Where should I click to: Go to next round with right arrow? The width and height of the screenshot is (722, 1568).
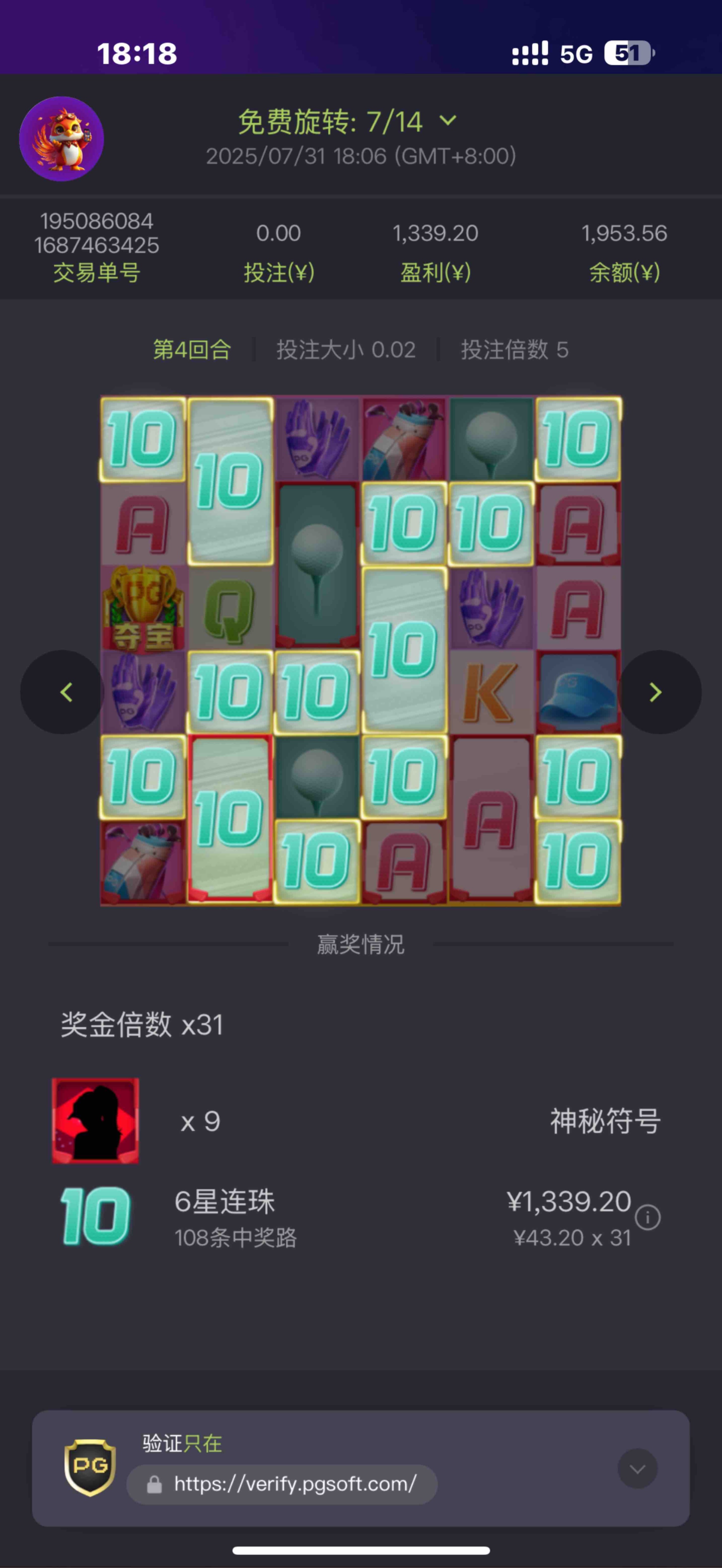(658, 692)
